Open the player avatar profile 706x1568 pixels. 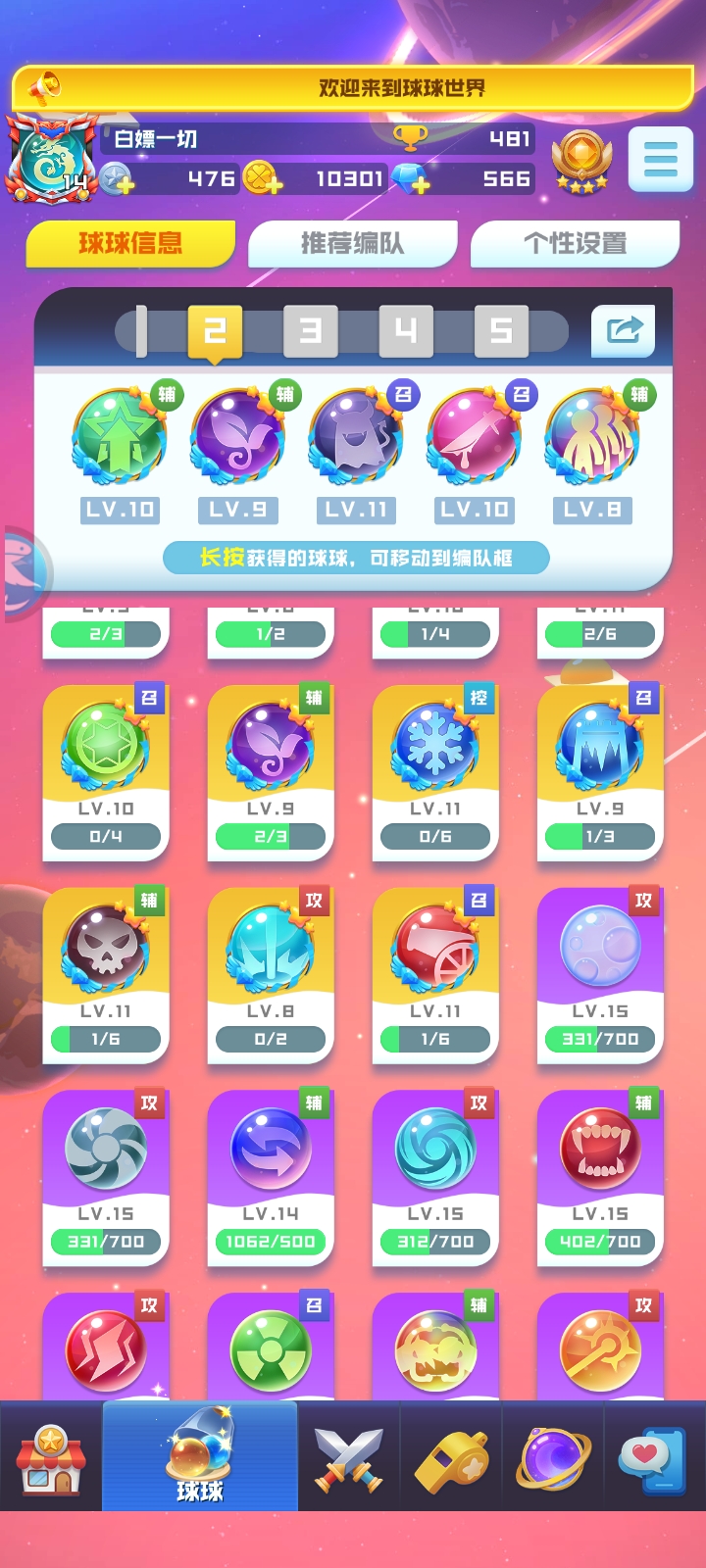click(49, 159)
